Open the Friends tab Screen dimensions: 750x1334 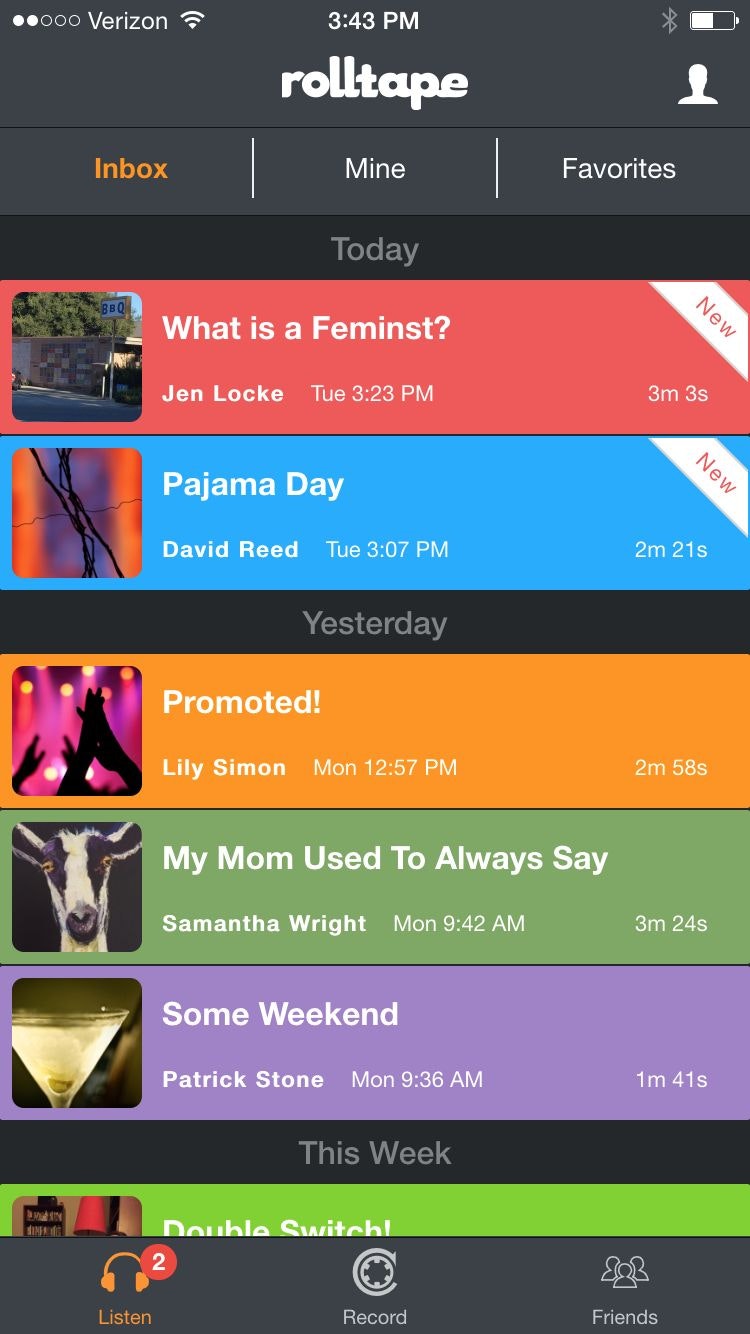[x=624, y=1288]
